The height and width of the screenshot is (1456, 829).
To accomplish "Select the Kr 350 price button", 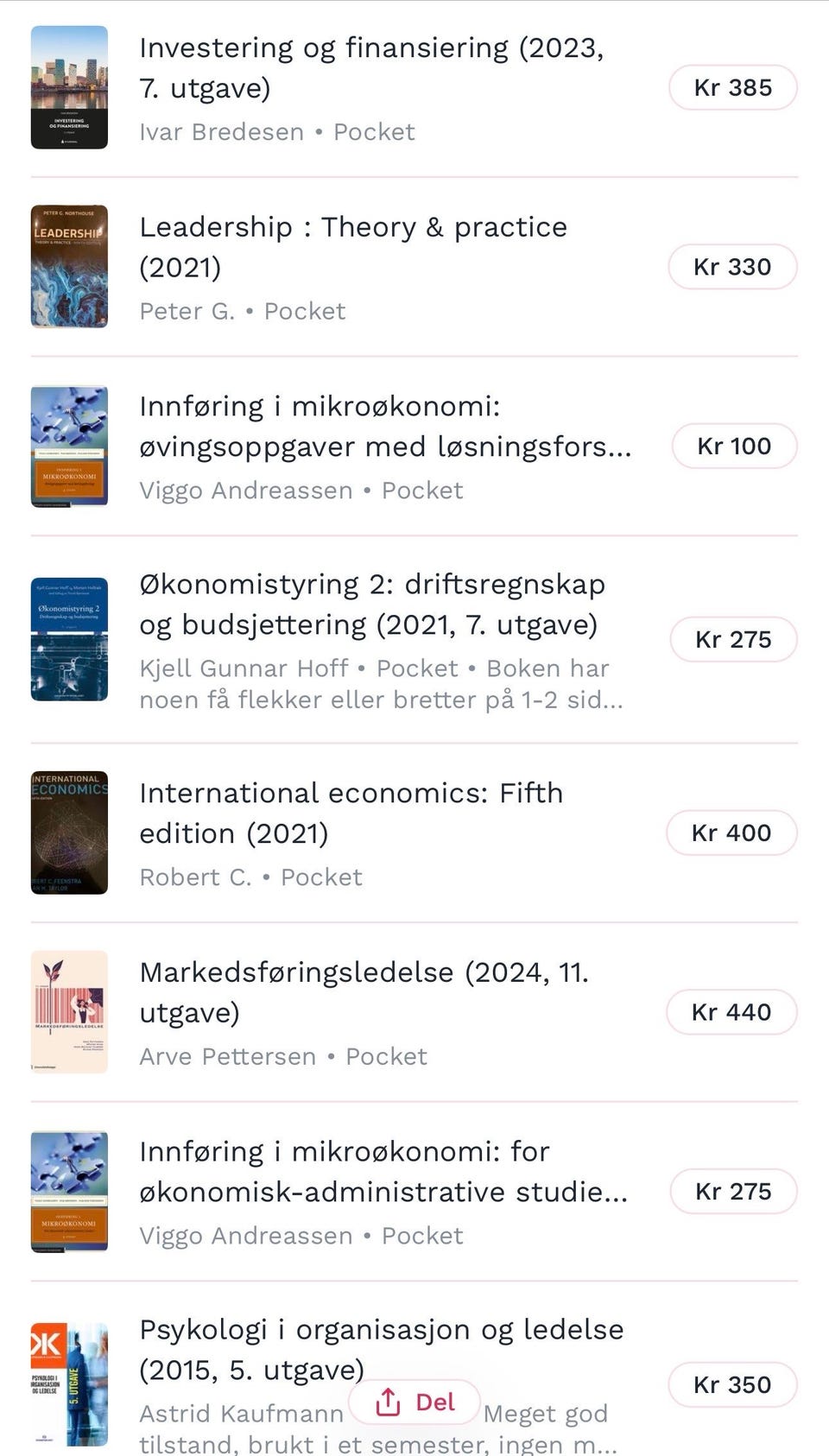I will coord(732,1385).
